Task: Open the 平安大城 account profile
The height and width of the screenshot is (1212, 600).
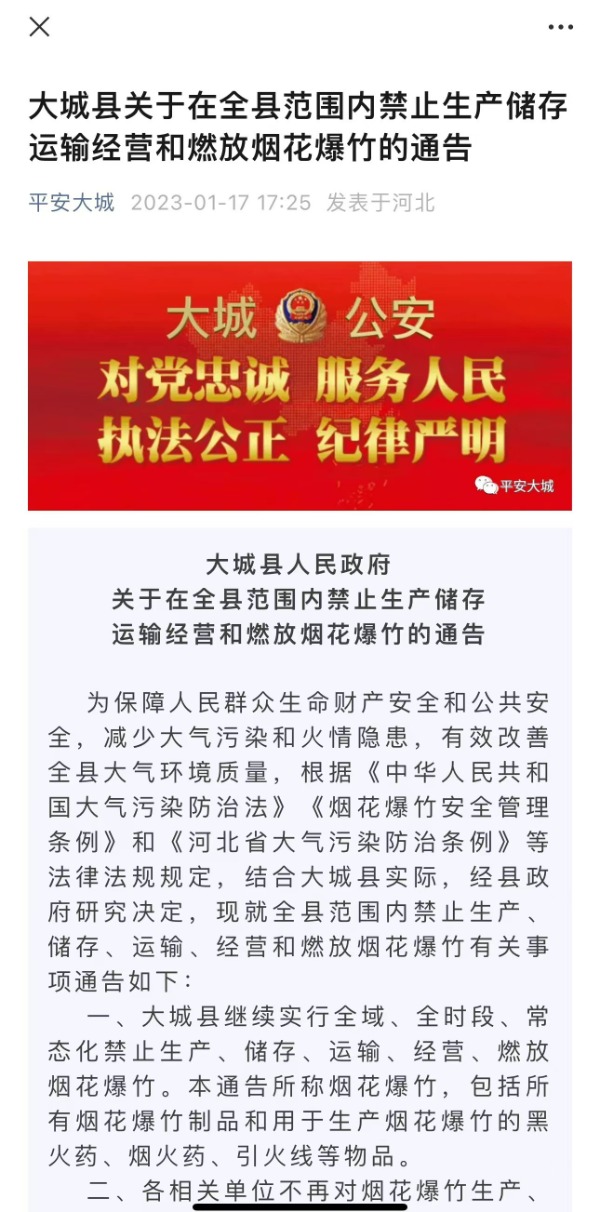Action: [x=72, y=203]
